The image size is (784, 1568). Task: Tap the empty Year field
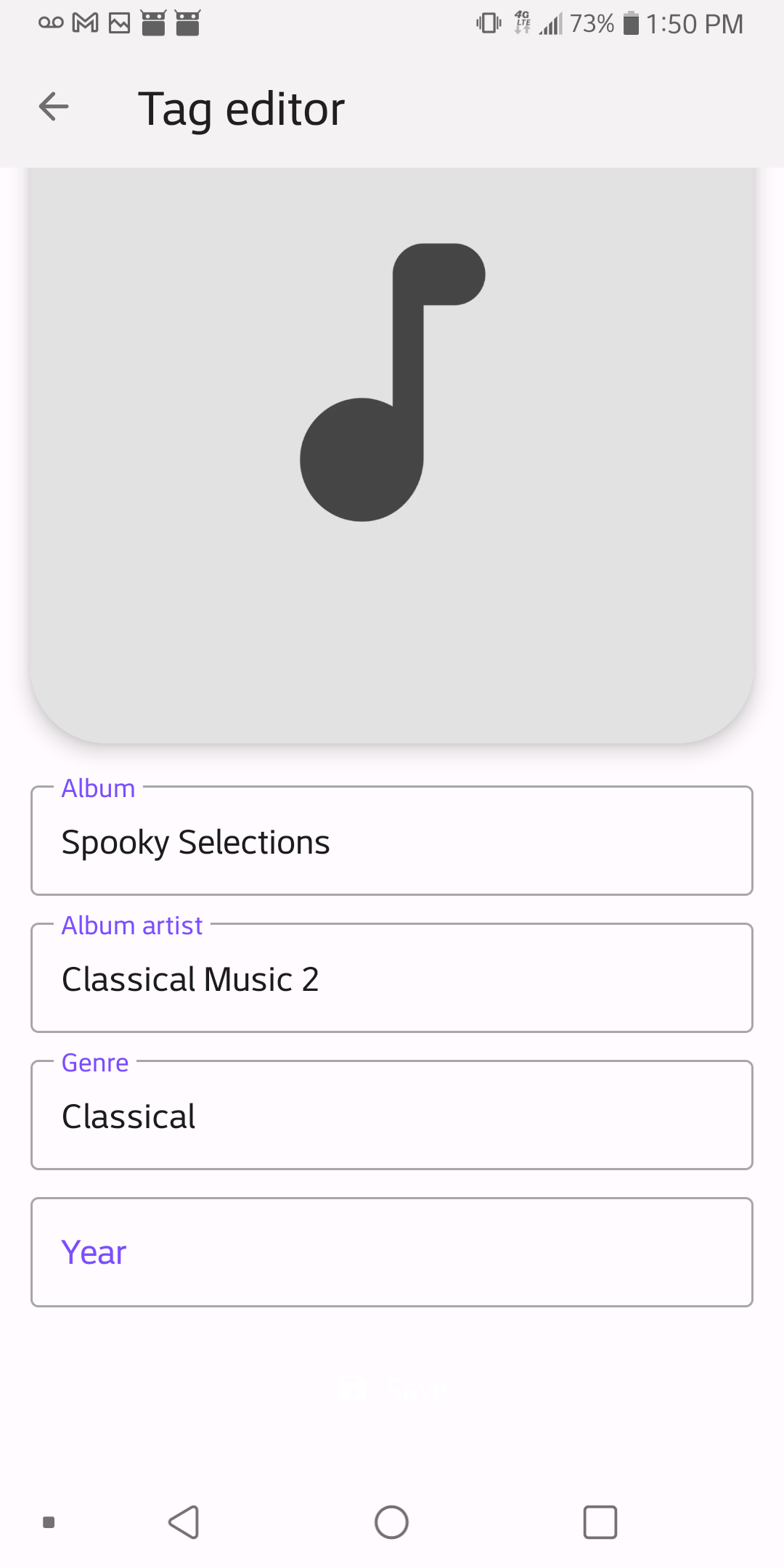[392, 1252]
